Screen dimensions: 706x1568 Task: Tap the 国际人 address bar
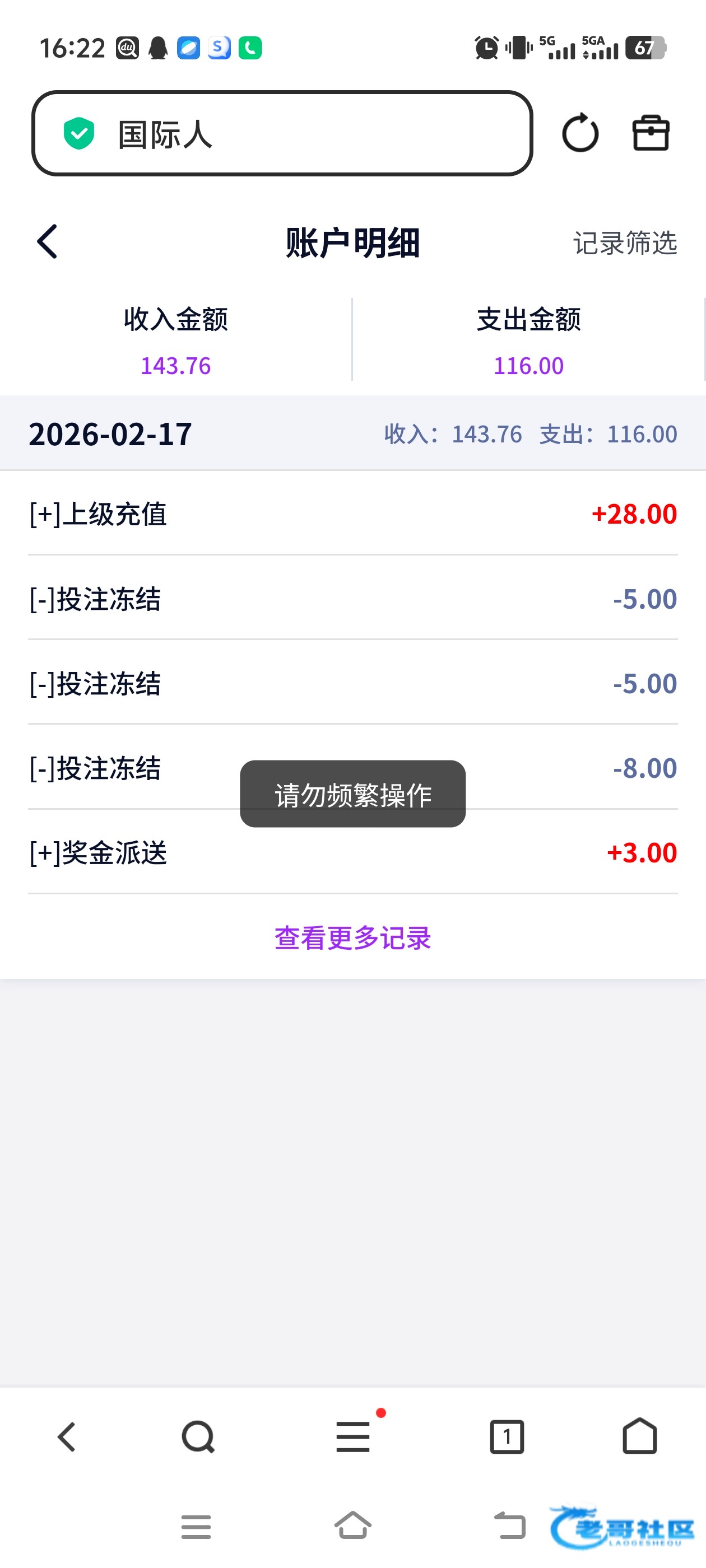point(281,133)
